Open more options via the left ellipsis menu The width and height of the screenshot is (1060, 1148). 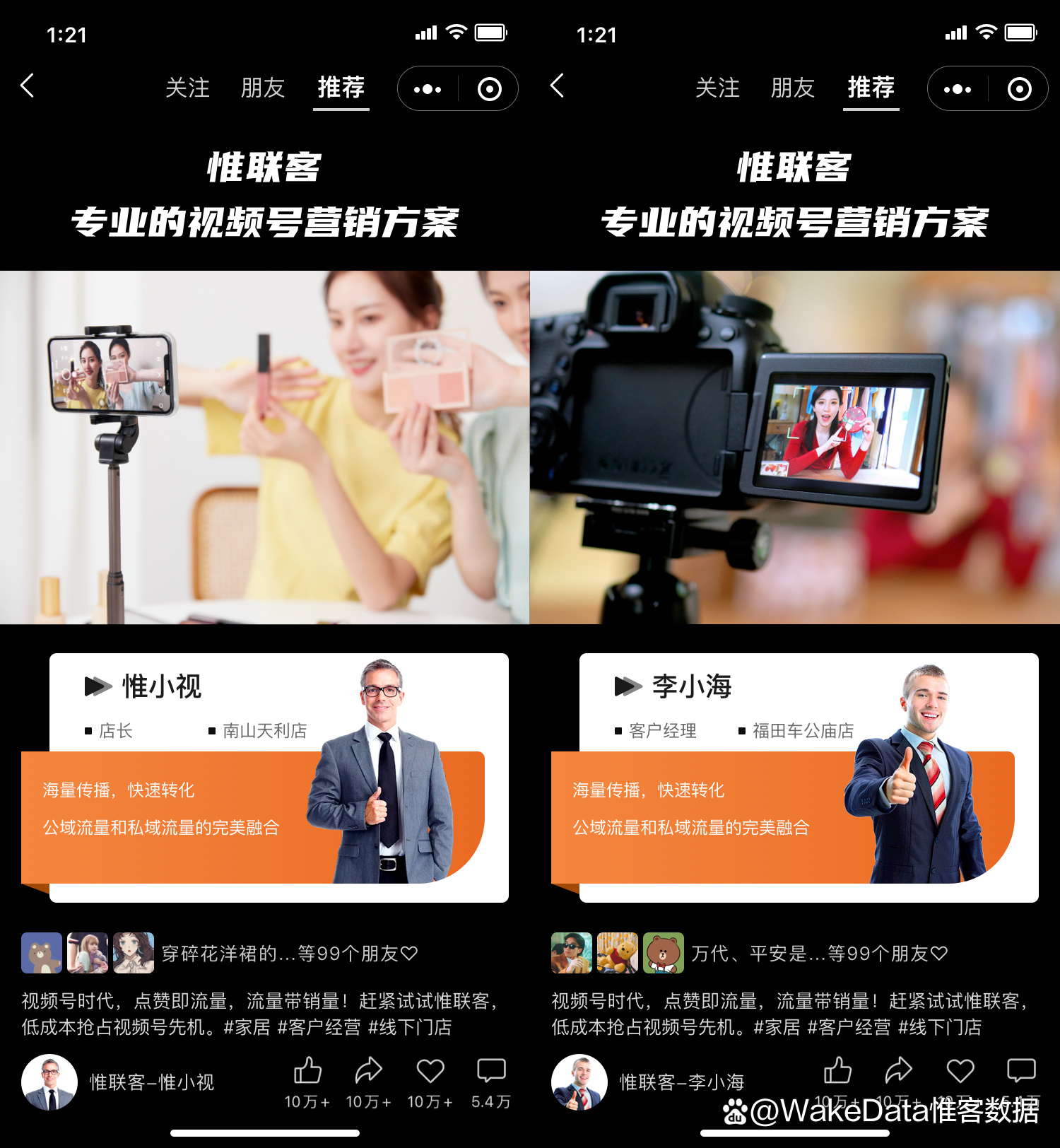(x=426, y=89)
